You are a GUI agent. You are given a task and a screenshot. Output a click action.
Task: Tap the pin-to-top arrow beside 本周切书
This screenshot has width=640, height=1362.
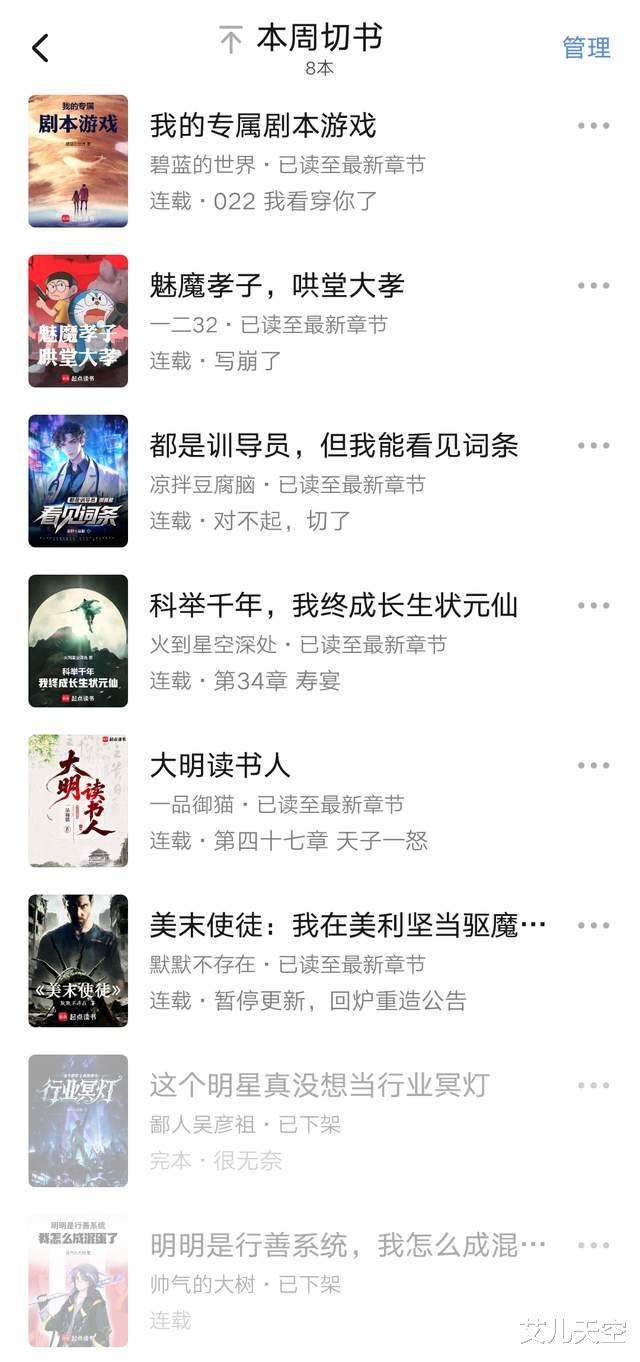coord(231,41)
